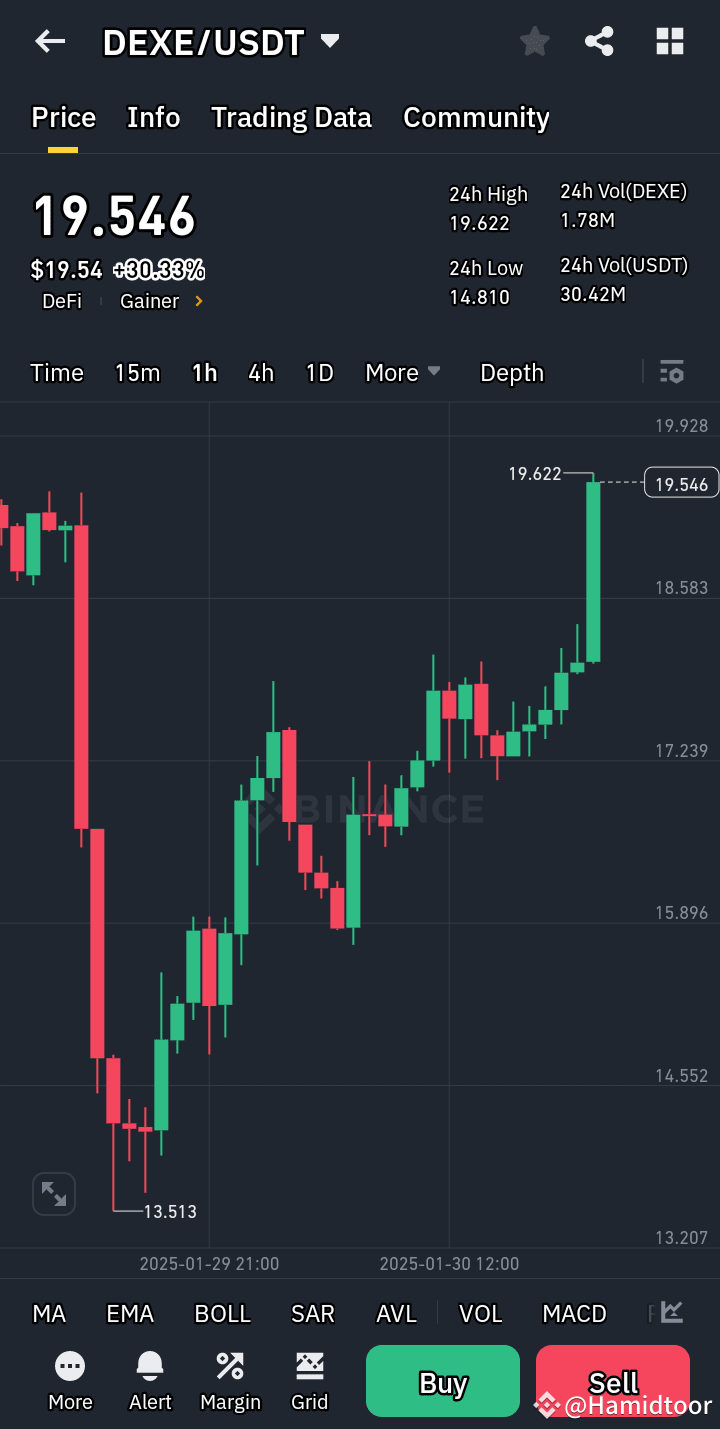Open chart indicator settings icon
Viewport: 720px width, 1429px height.
pos(671,372)
